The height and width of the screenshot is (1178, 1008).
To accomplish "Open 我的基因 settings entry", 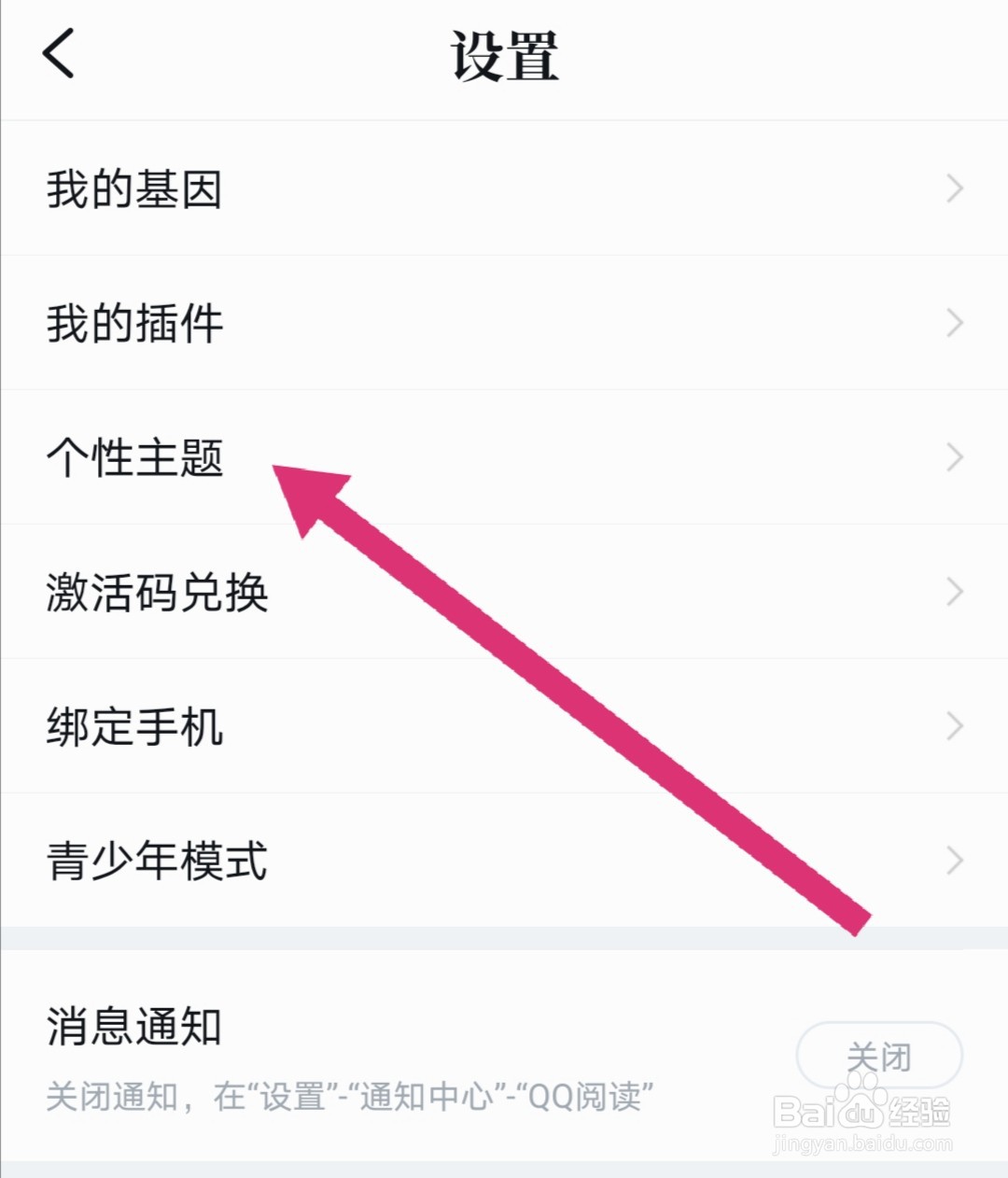I will point(135,189).
